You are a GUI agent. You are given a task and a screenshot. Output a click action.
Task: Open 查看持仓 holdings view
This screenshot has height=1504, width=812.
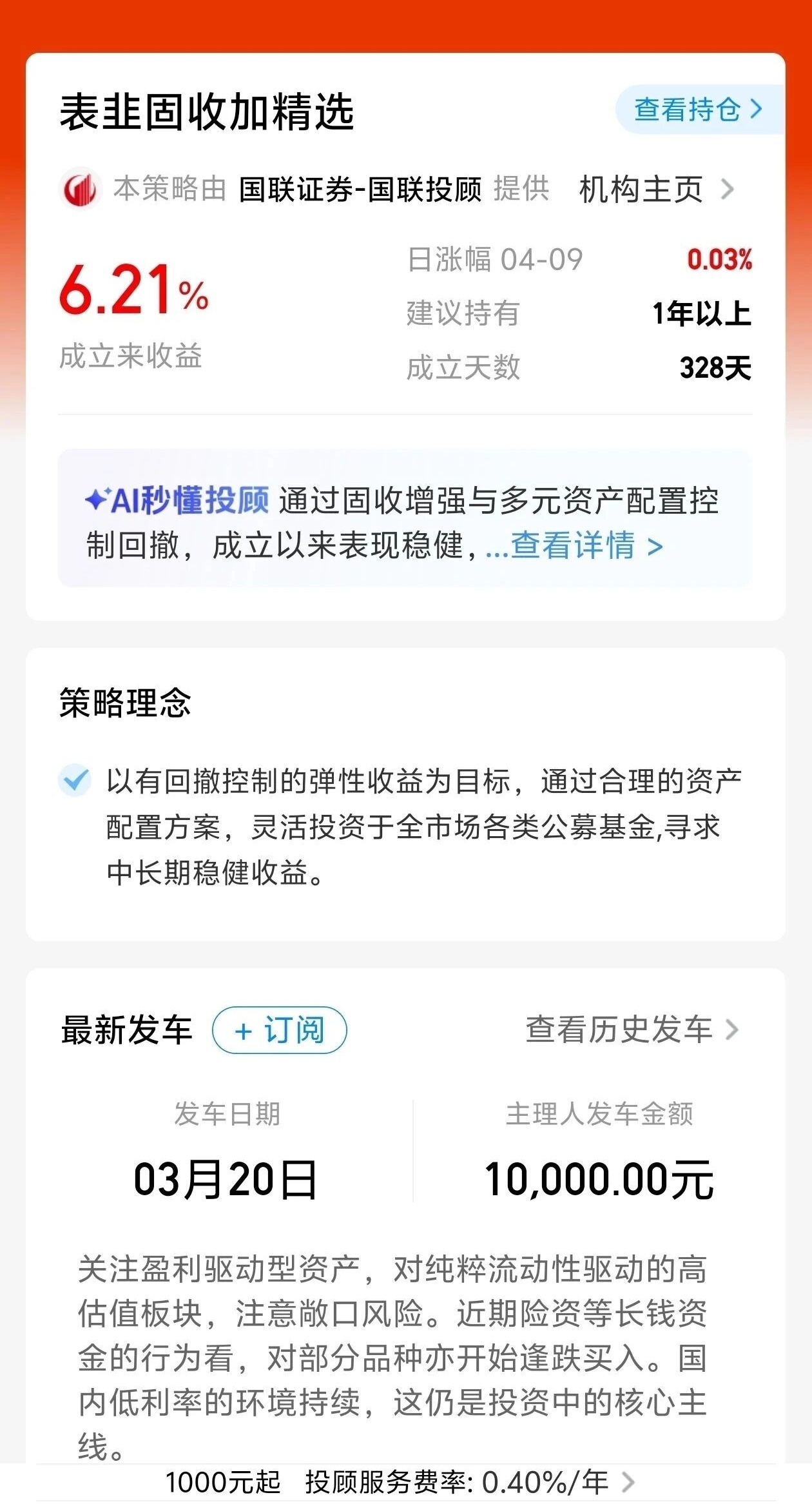[x=699, y=110]
